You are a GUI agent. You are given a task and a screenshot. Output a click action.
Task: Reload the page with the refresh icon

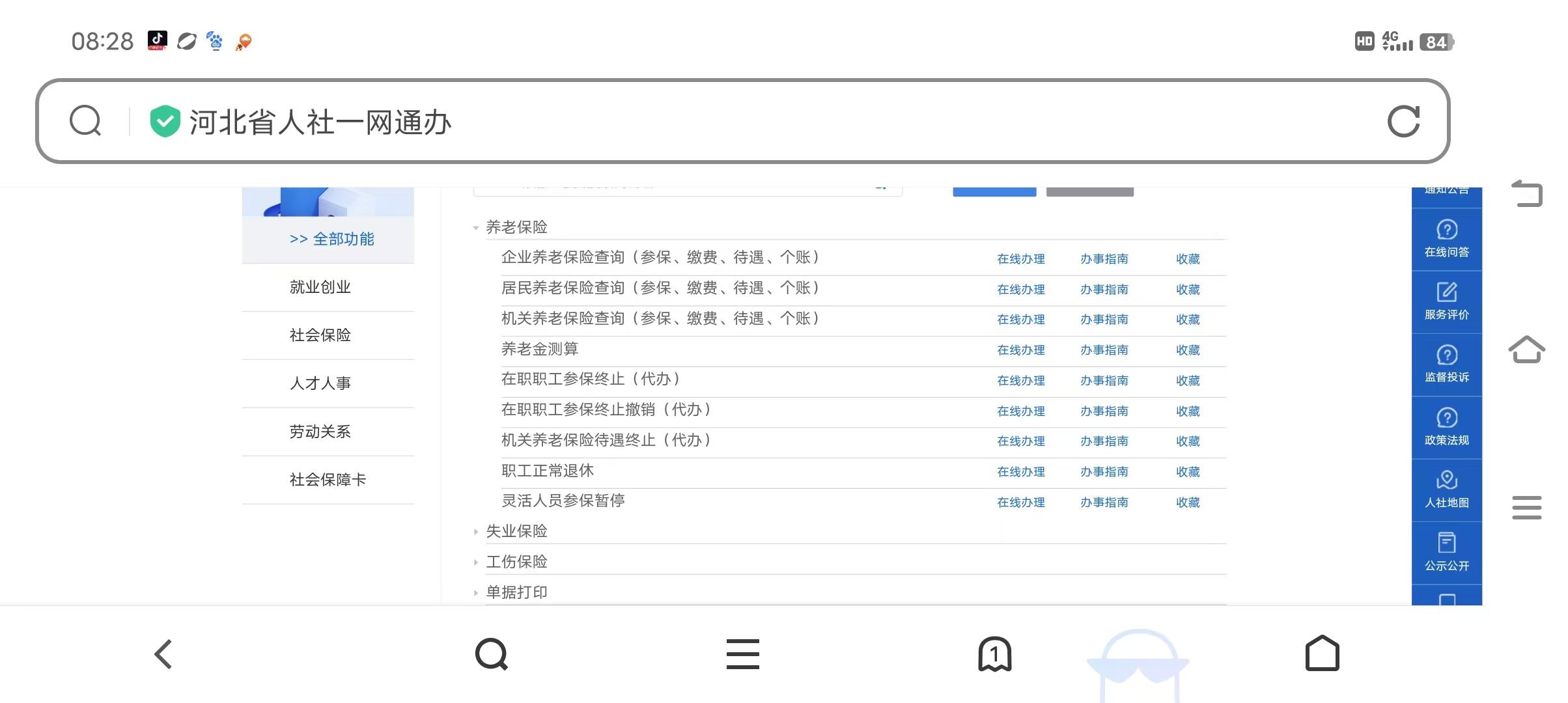(1403, 122)
